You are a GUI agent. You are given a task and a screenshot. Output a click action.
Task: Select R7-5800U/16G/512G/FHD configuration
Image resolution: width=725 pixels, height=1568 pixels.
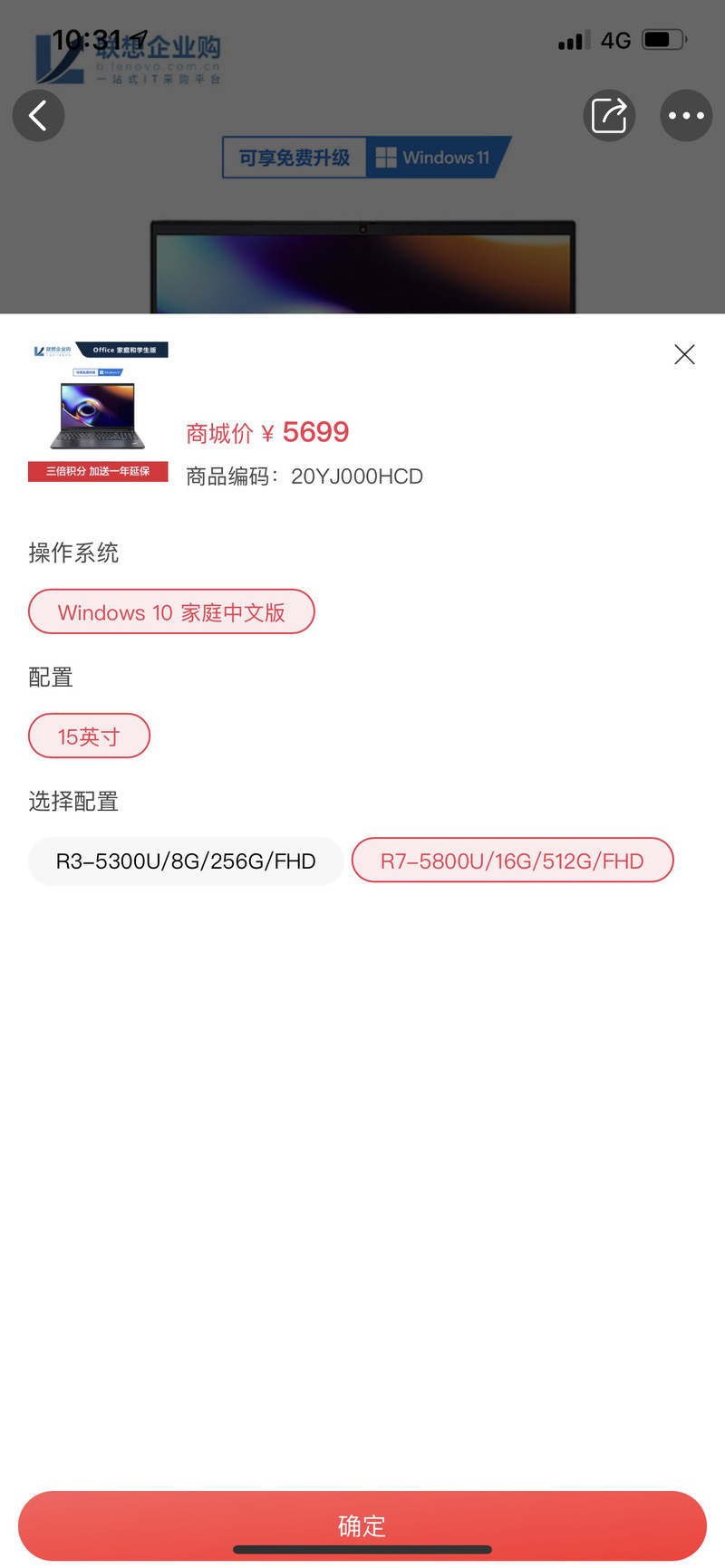(512, 861)
